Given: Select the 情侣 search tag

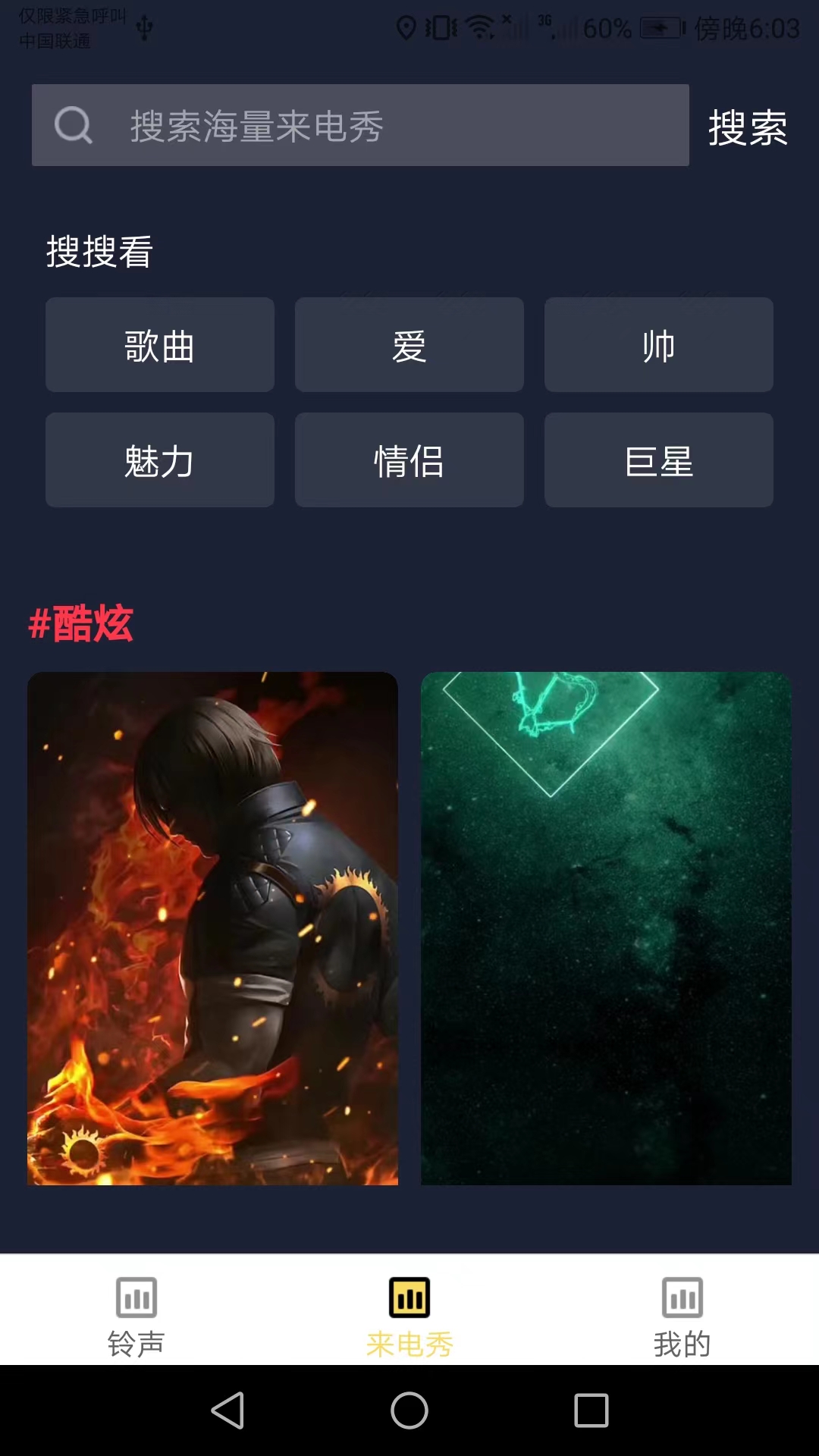Looking at the screenshot, I should 409,460.
